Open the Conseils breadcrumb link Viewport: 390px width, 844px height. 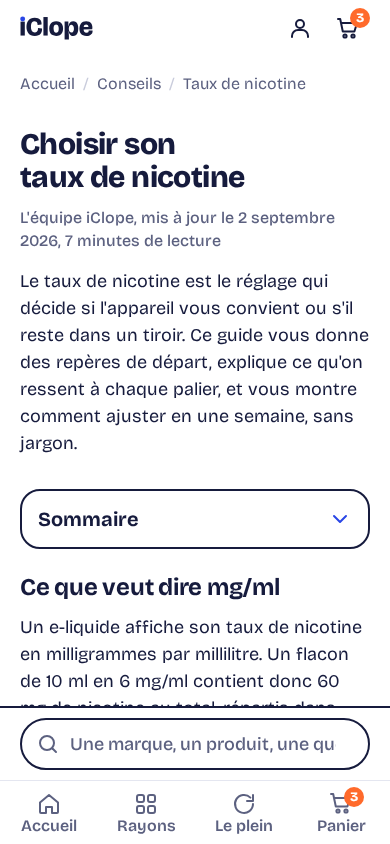point(129,84)
